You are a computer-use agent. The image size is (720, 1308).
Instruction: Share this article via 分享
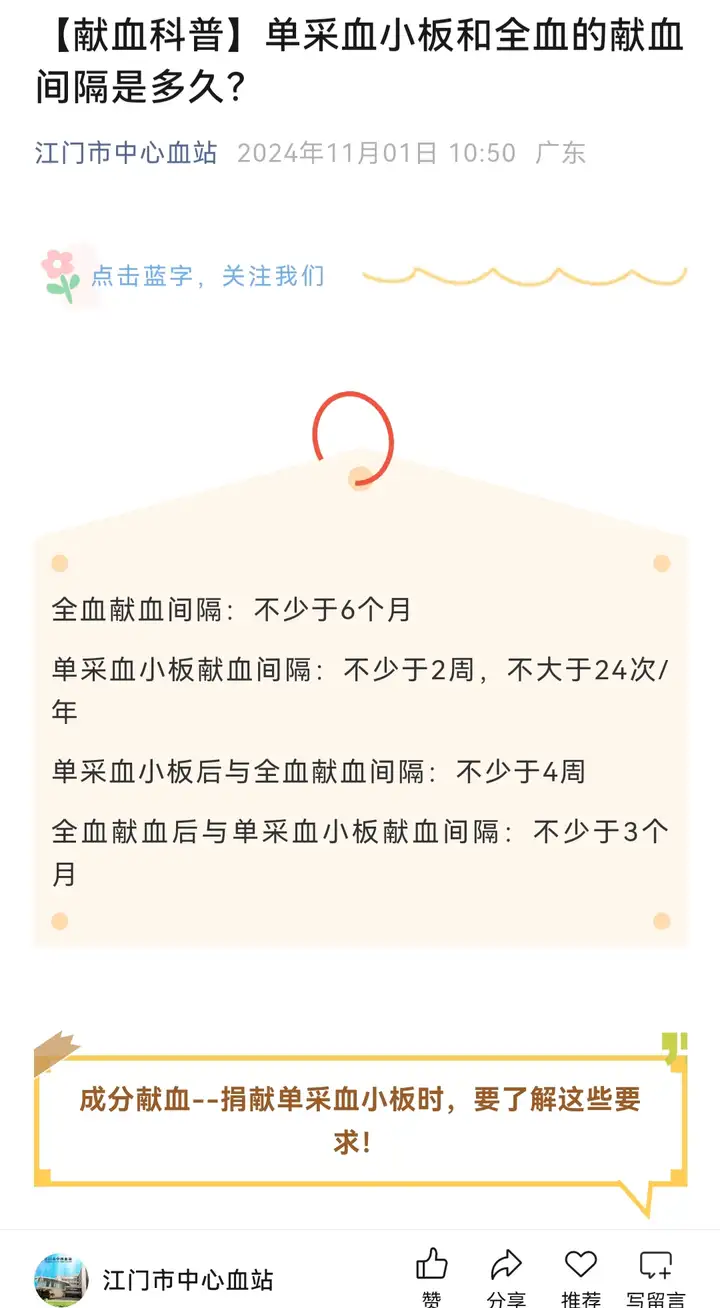pos(507,1276)
